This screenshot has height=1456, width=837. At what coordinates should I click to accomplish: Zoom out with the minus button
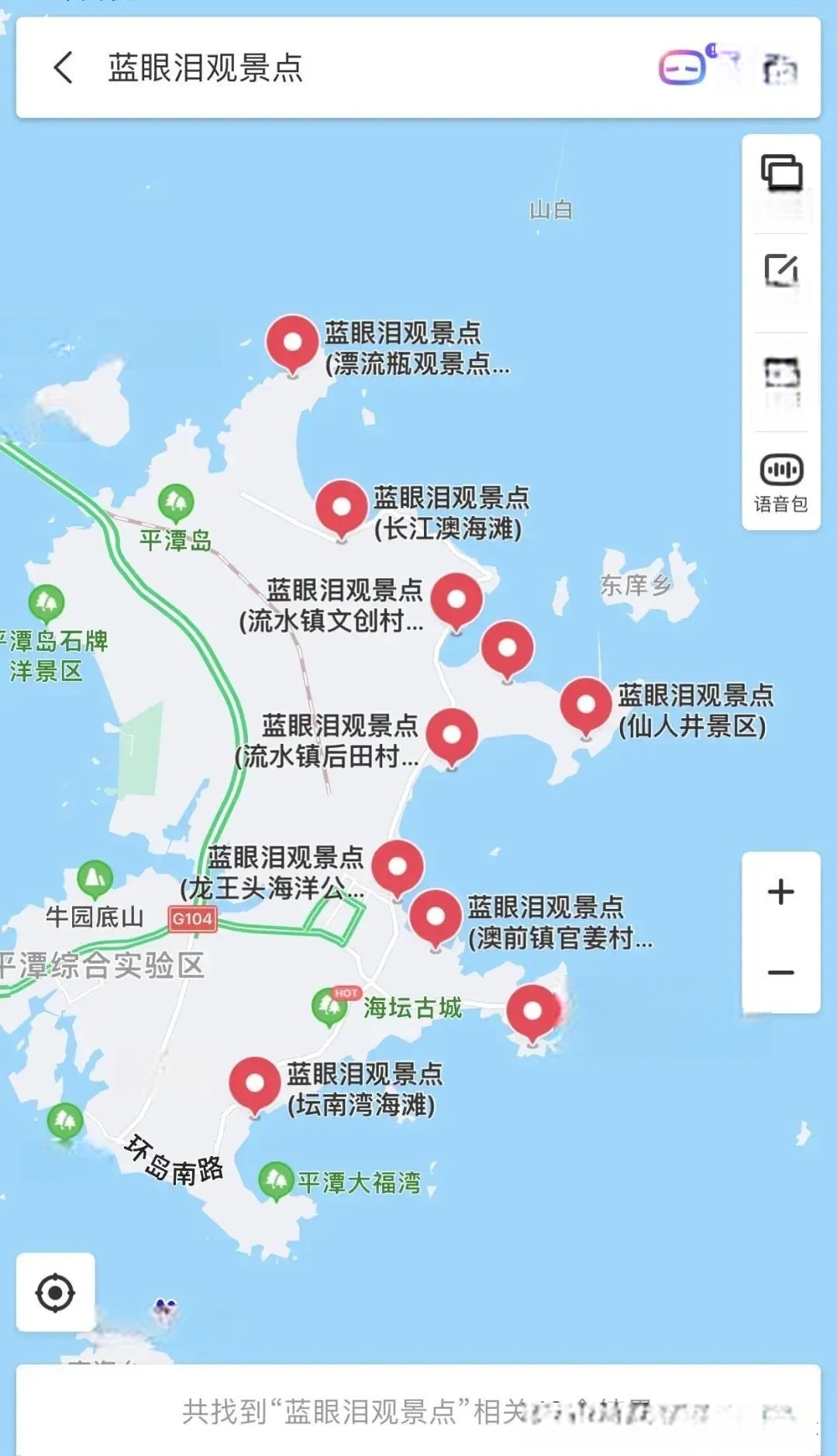pos(781,972)
